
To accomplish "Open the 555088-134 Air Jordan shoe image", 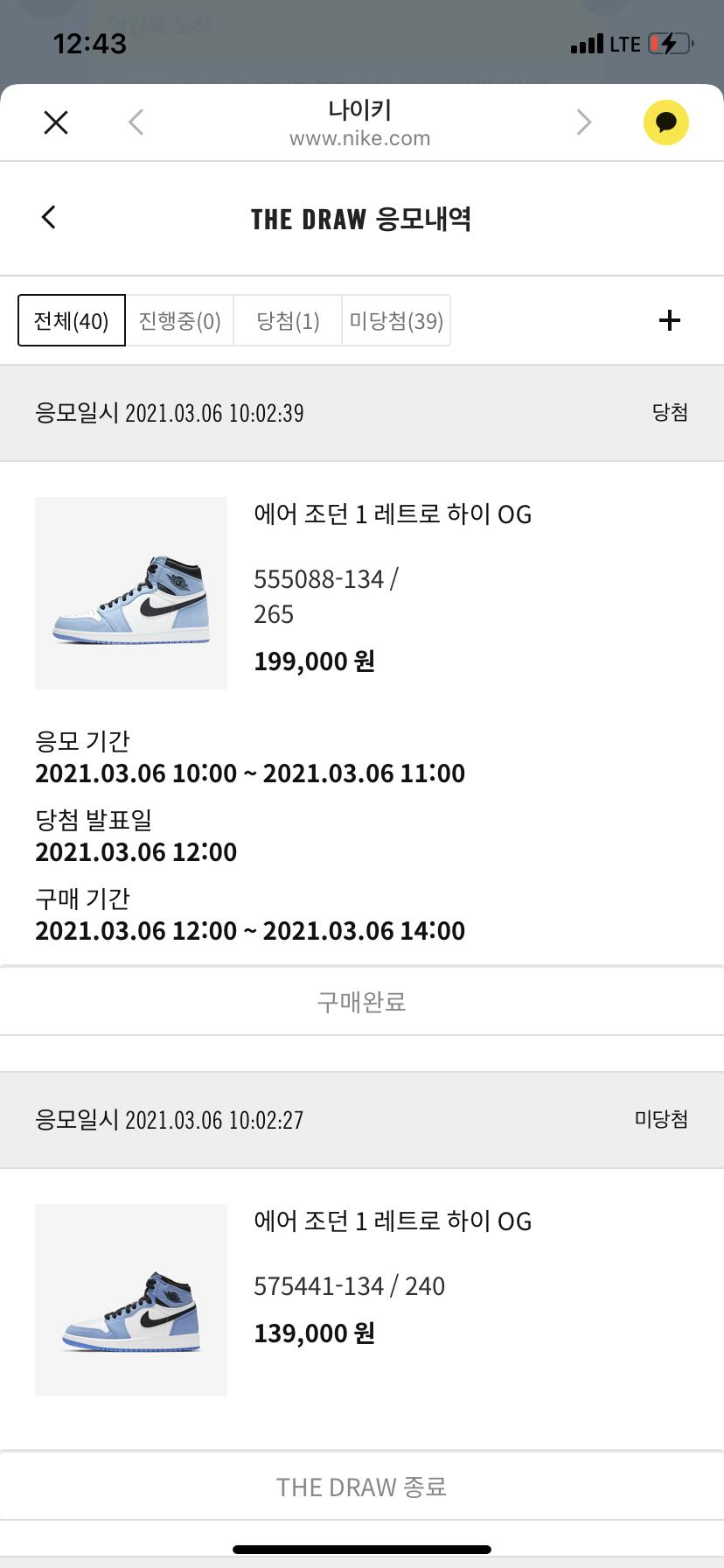I will (x=131, y=593).
